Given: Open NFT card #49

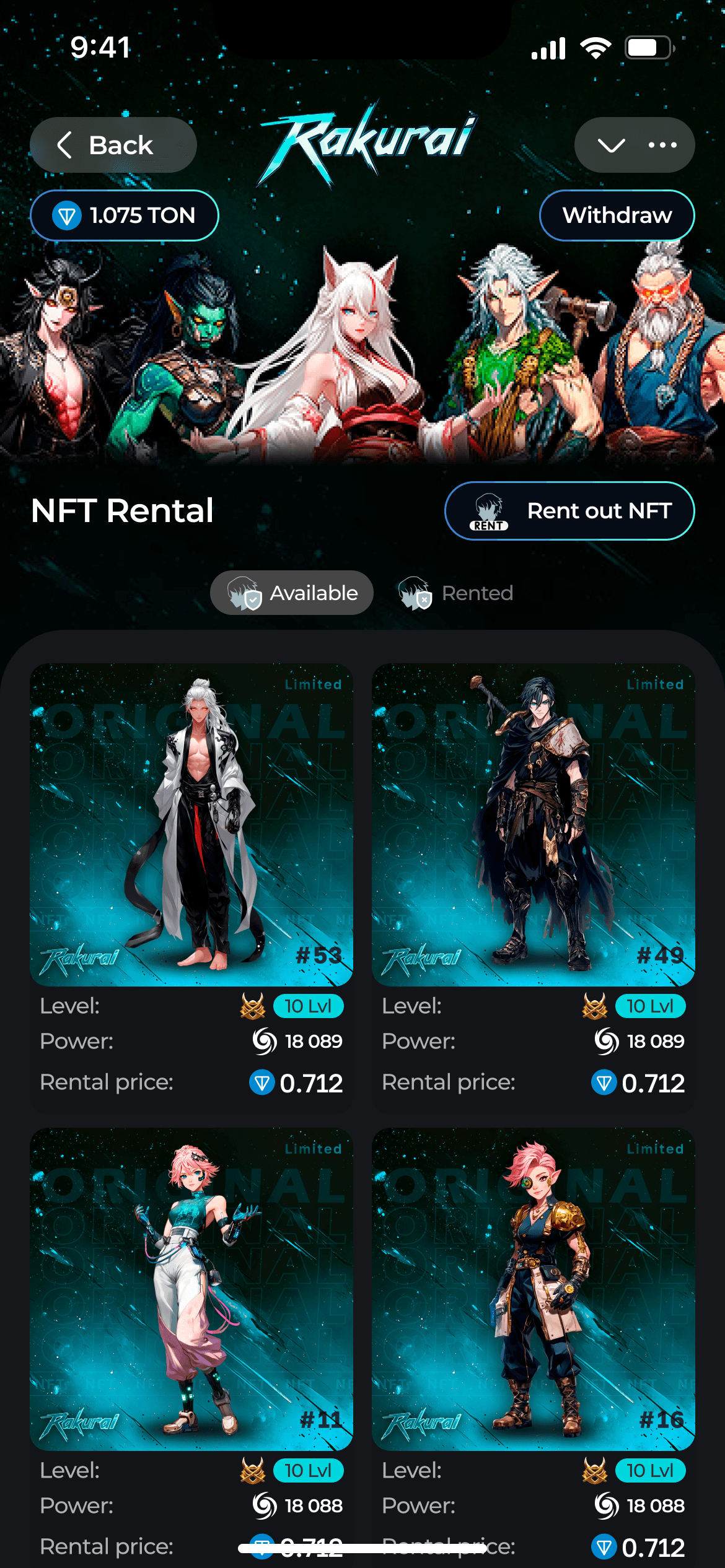Looking at the screenshot, I should [533, 825].
